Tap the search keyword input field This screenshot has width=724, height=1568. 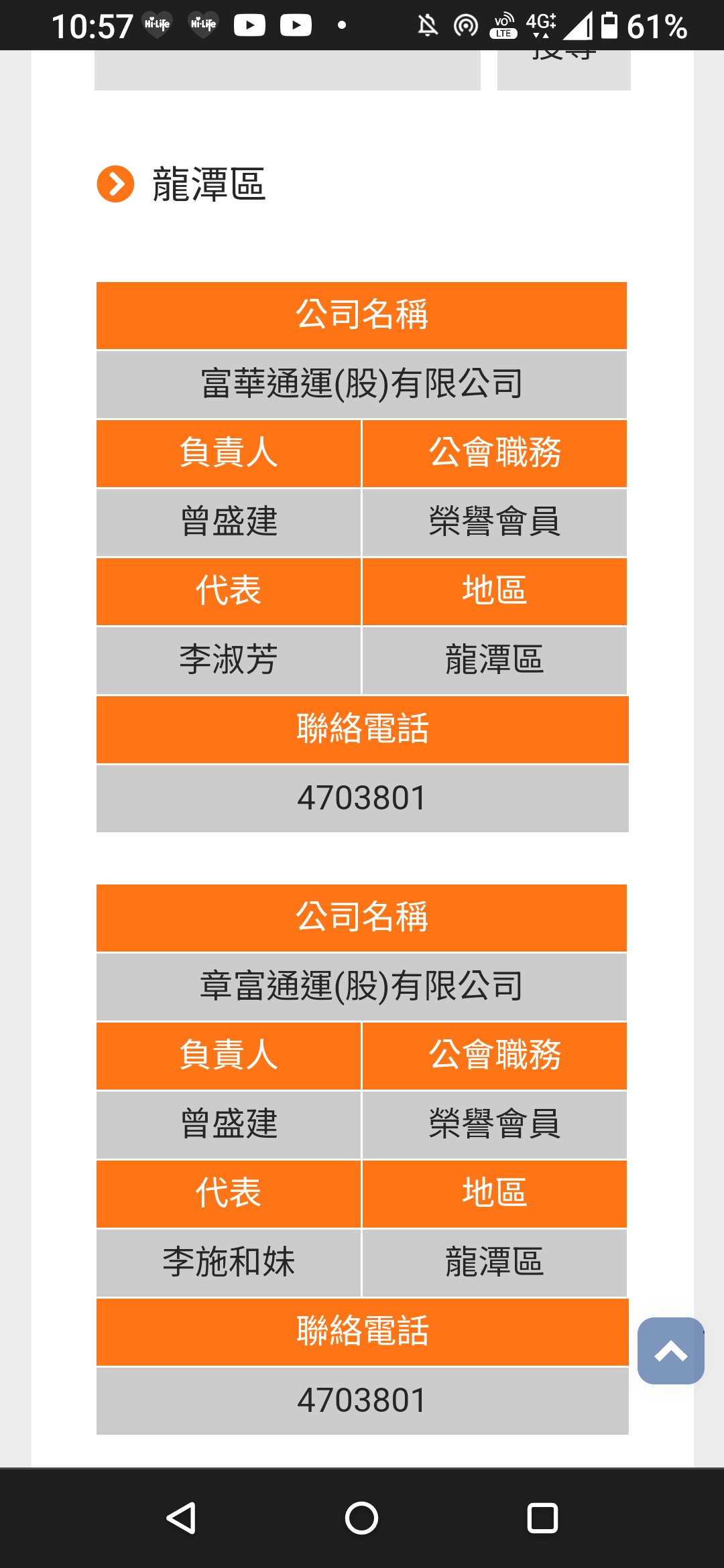click(288, 70)
